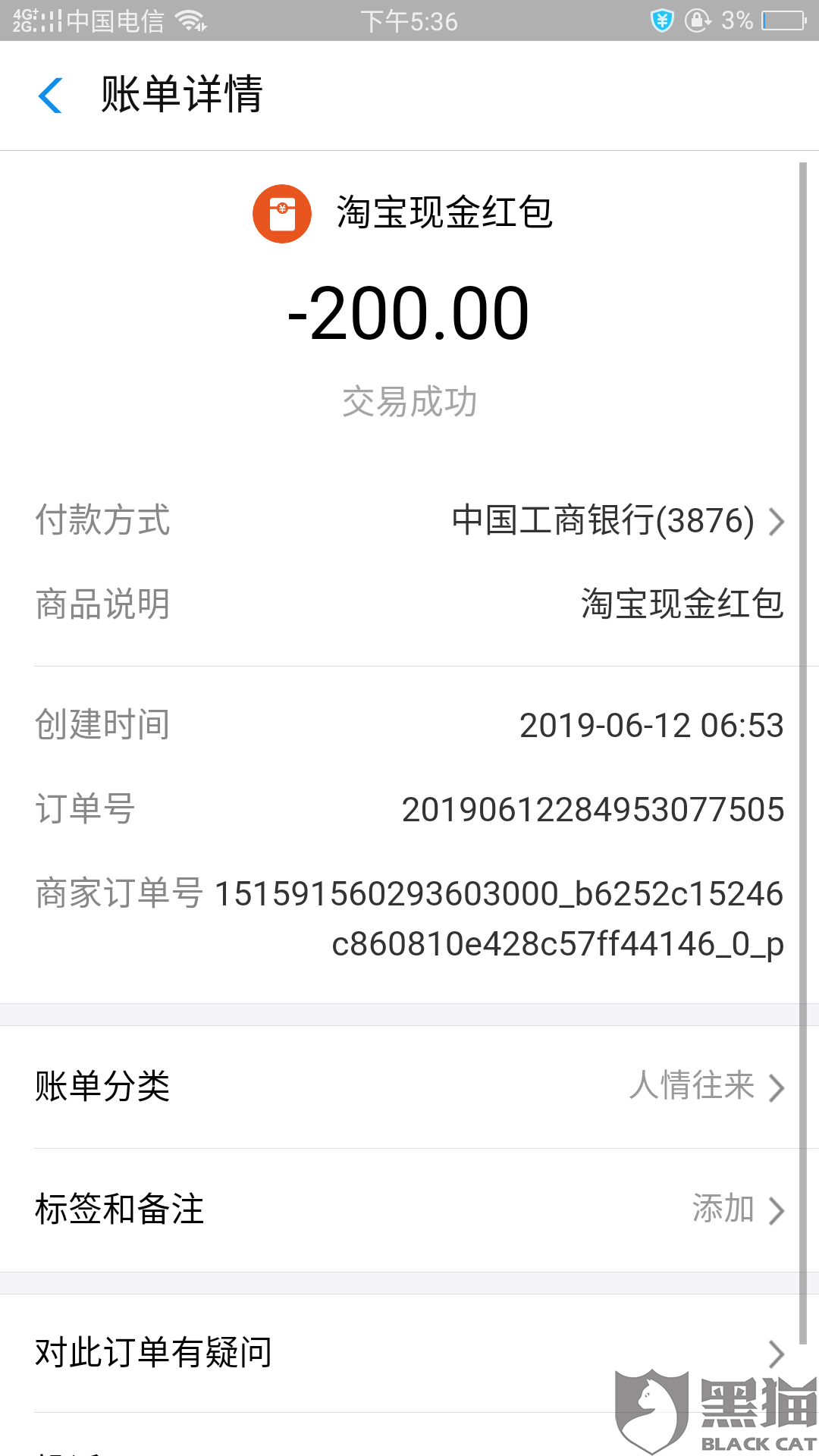This screenshot has height=1456, width=819.
Task: Open 对此订单有疑问 help row
Action: 409,1353
